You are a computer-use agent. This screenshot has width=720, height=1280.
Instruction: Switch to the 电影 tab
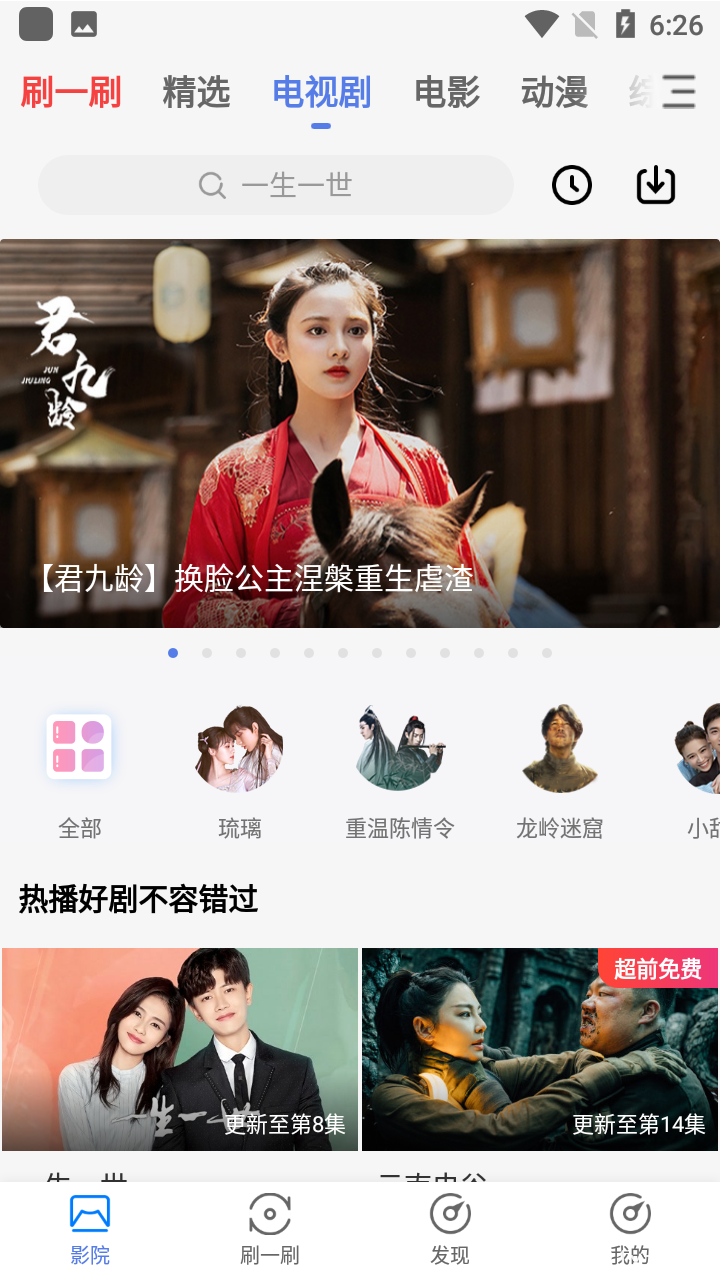point(447,93)
